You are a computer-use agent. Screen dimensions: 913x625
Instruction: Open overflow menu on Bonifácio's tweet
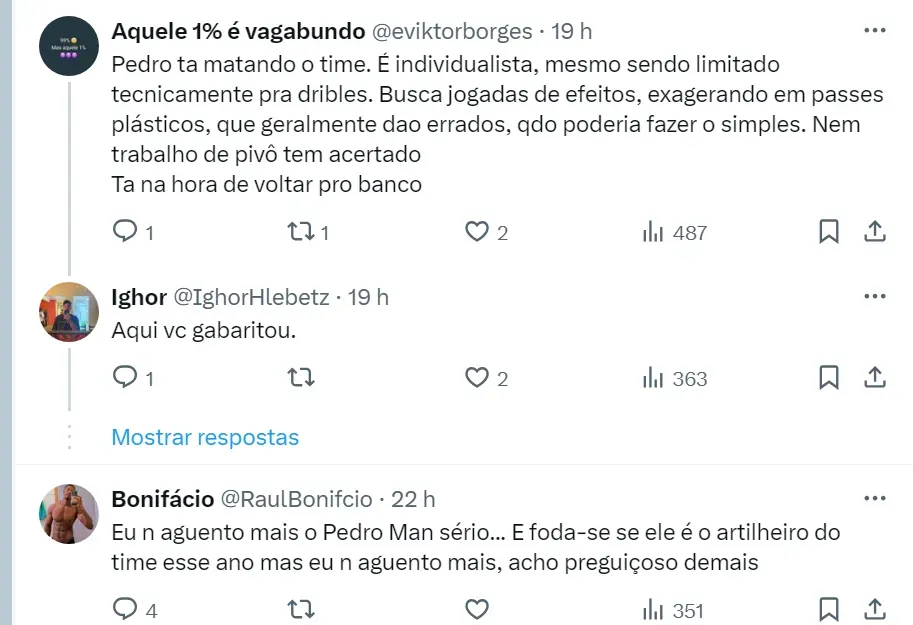point(874,498)
